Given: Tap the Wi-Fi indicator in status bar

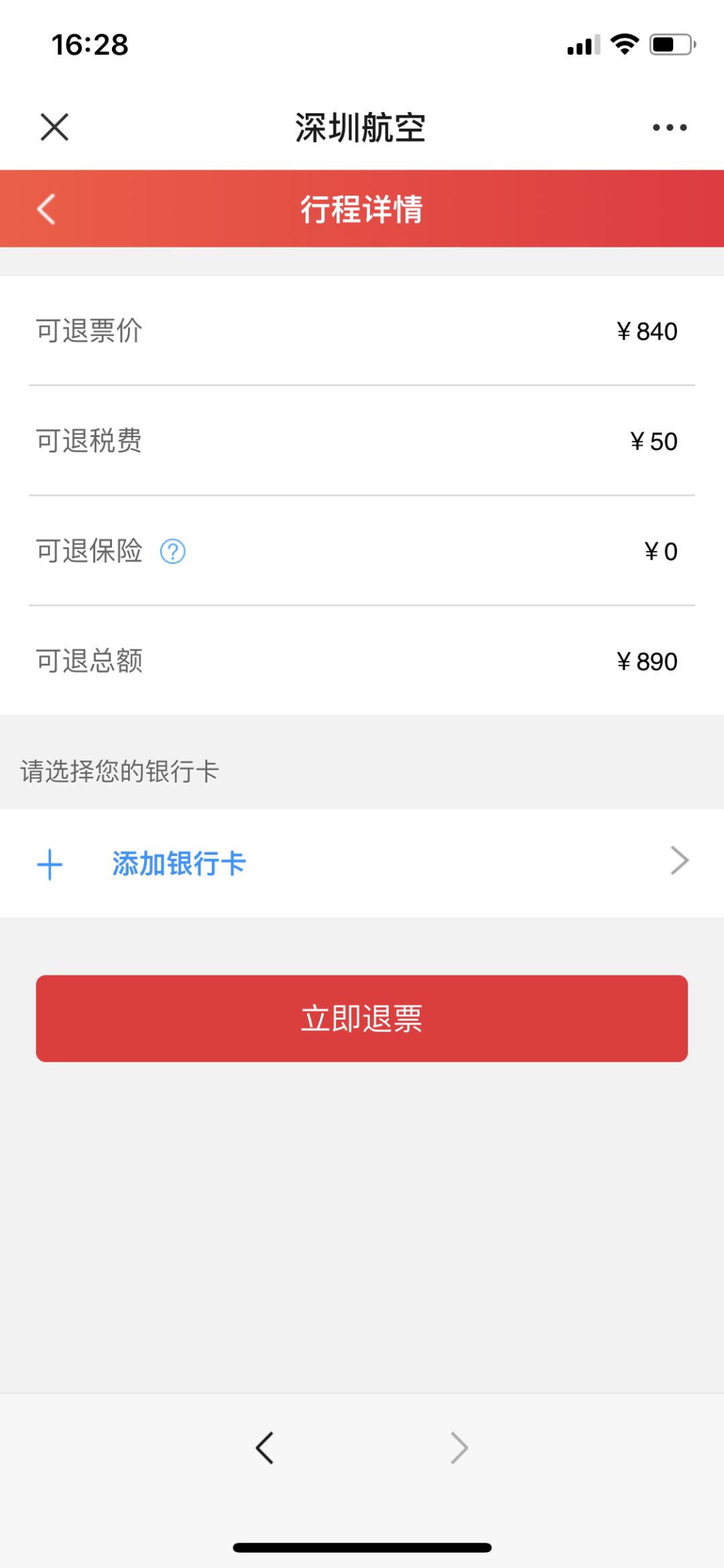Looking at the screenshot, I should point(623,44).
